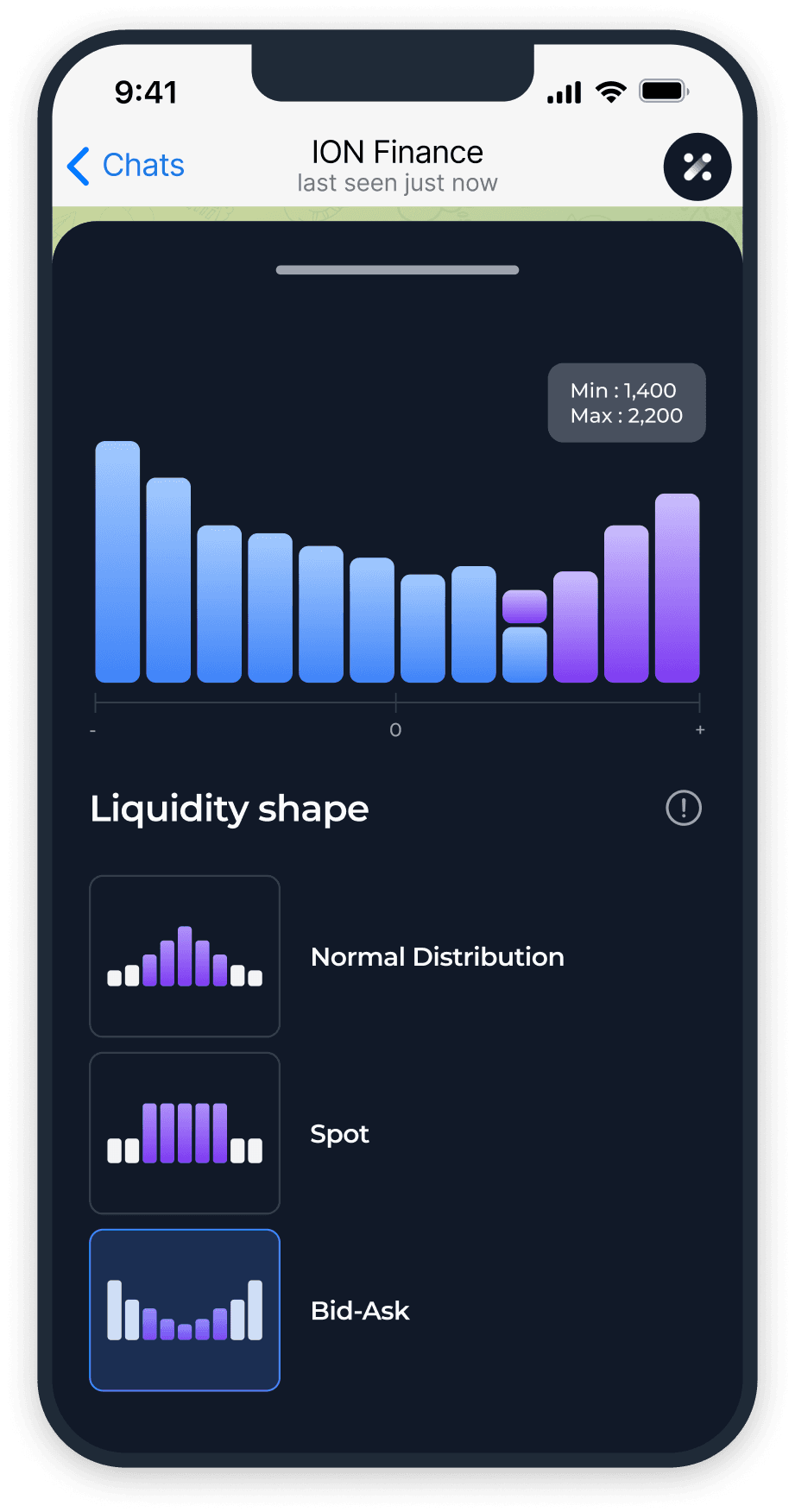Image resolution: width=795 pixels, height=1512 pixels.
Task: Select the Spot liquidity shape icon
Action: coord(184,1133)
